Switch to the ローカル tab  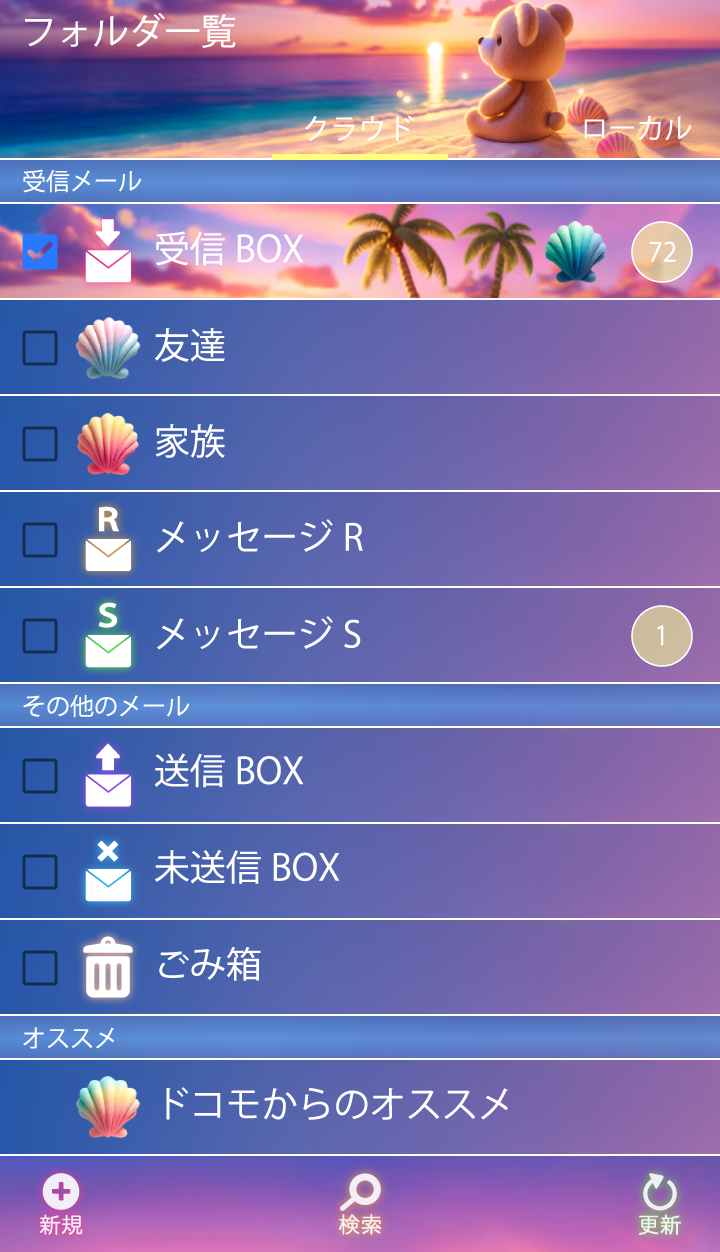click(636, 128)
